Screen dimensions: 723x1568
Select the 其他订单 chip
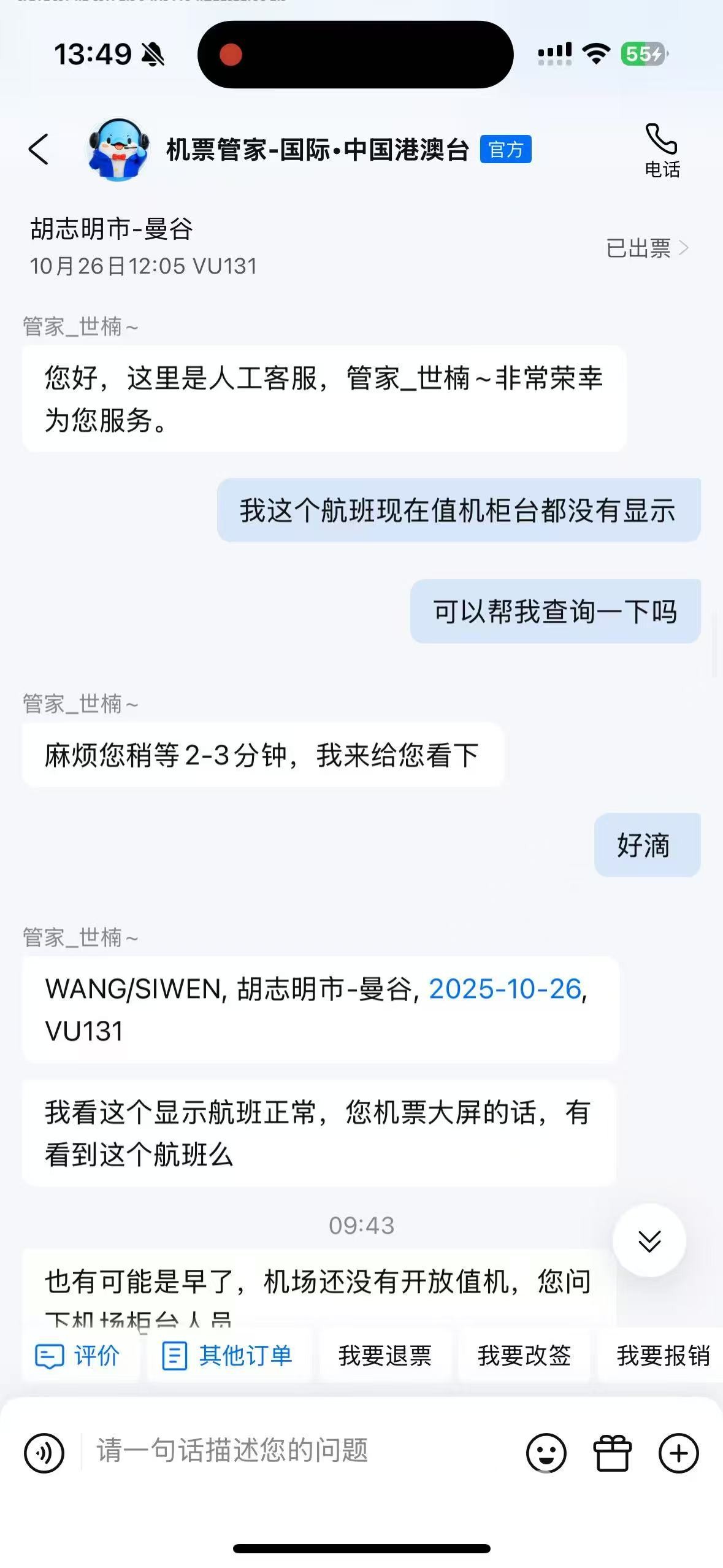click(228, 1355)
